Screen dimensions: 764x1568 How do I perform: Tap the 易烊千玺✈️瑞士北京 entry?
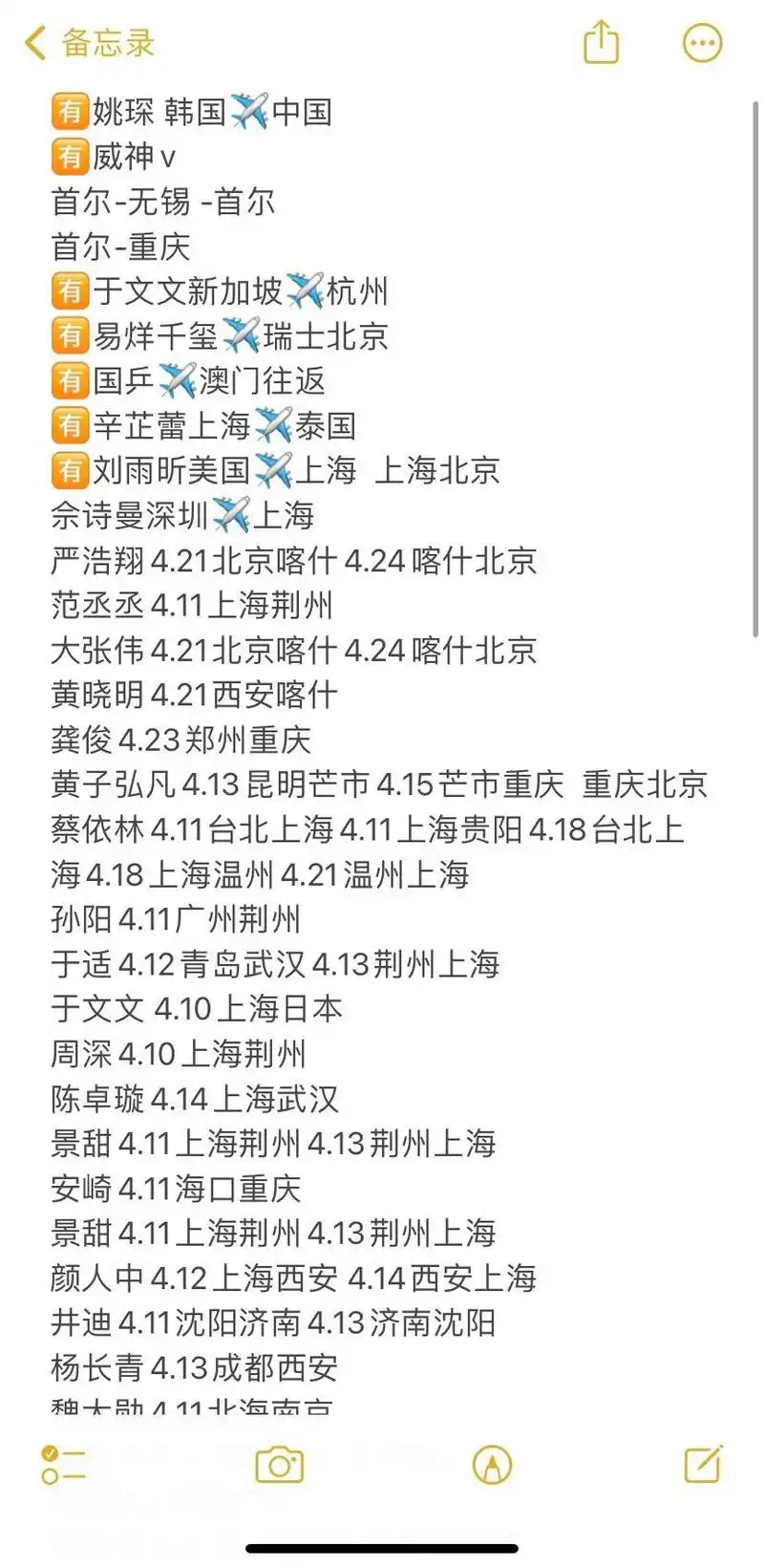(220, 337)
